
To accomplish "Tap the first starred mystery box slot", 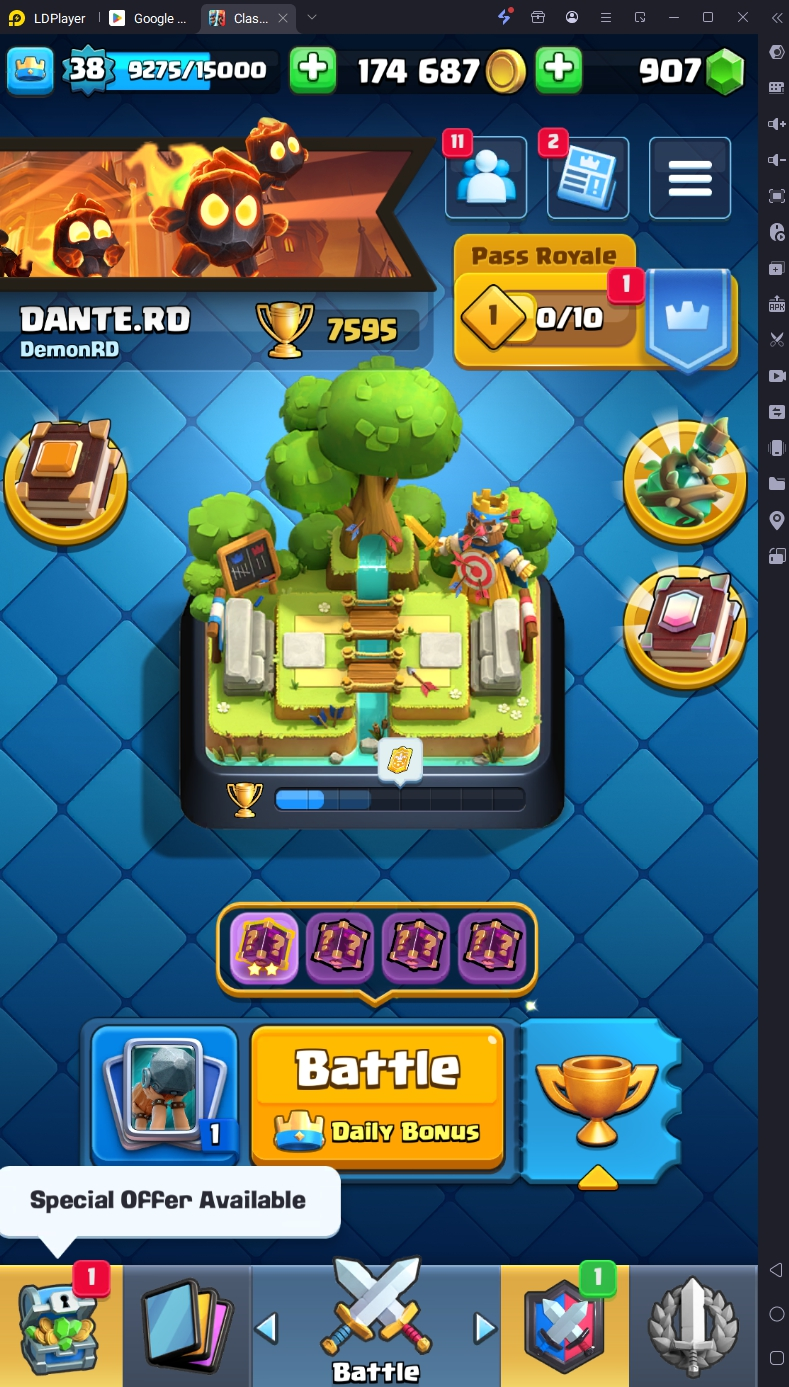I will [x=264, y=949].
